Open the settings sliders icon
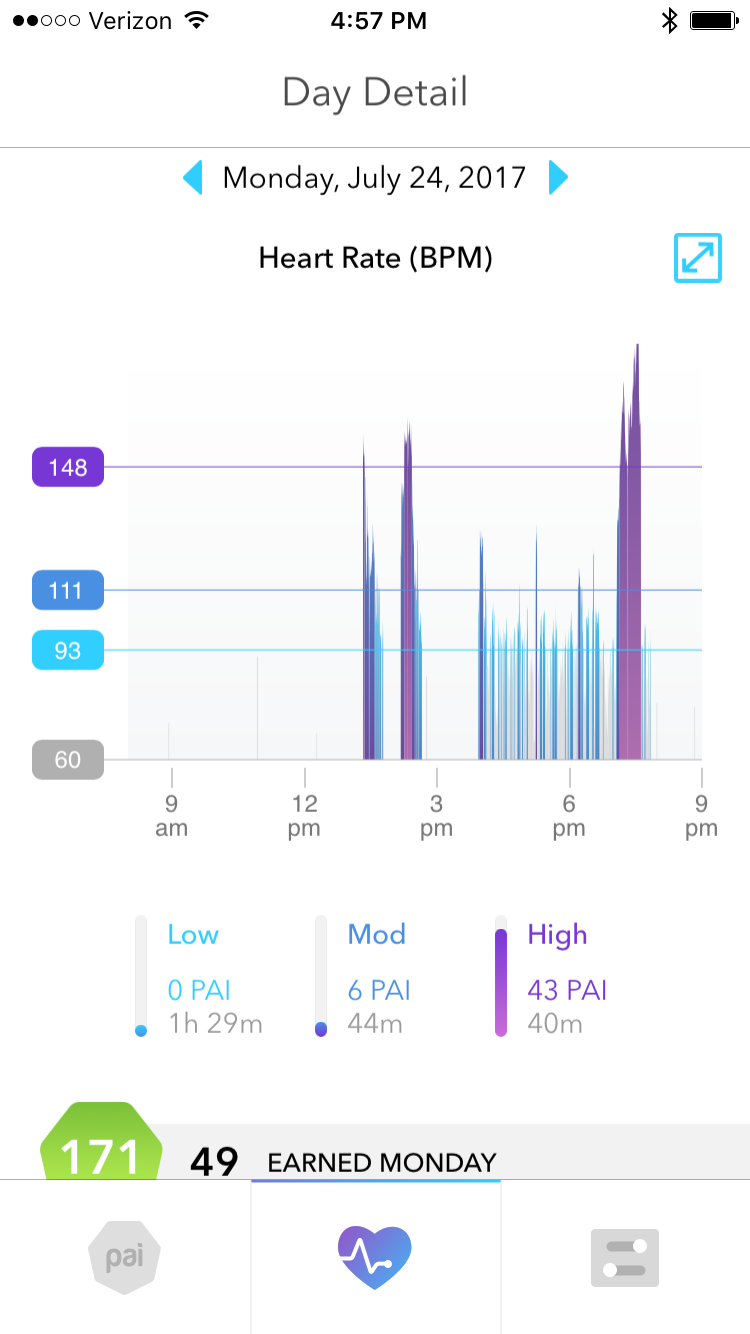750x1334 pixels. 625,1258
